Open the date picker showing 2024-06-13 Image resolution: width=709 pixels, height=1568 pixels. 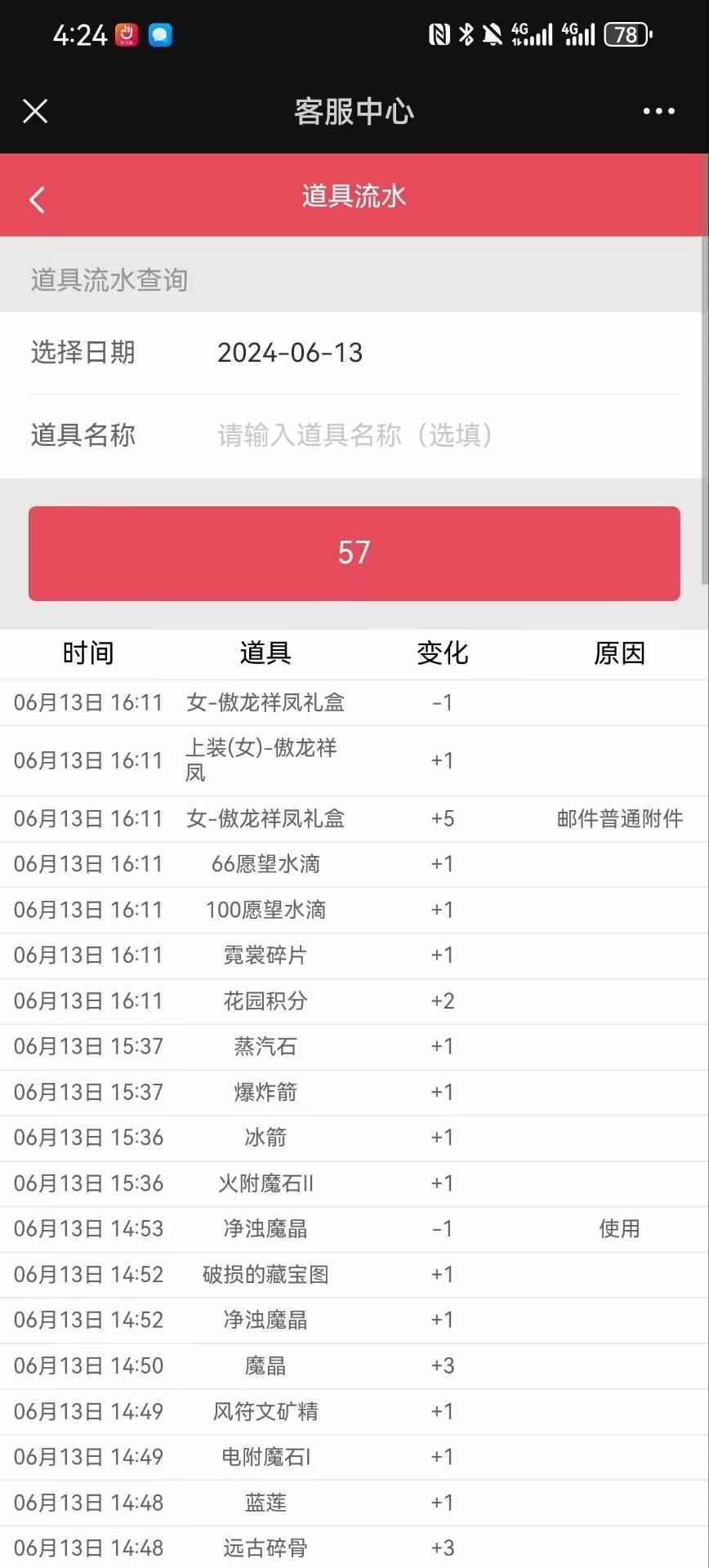[x=290, y=353]
